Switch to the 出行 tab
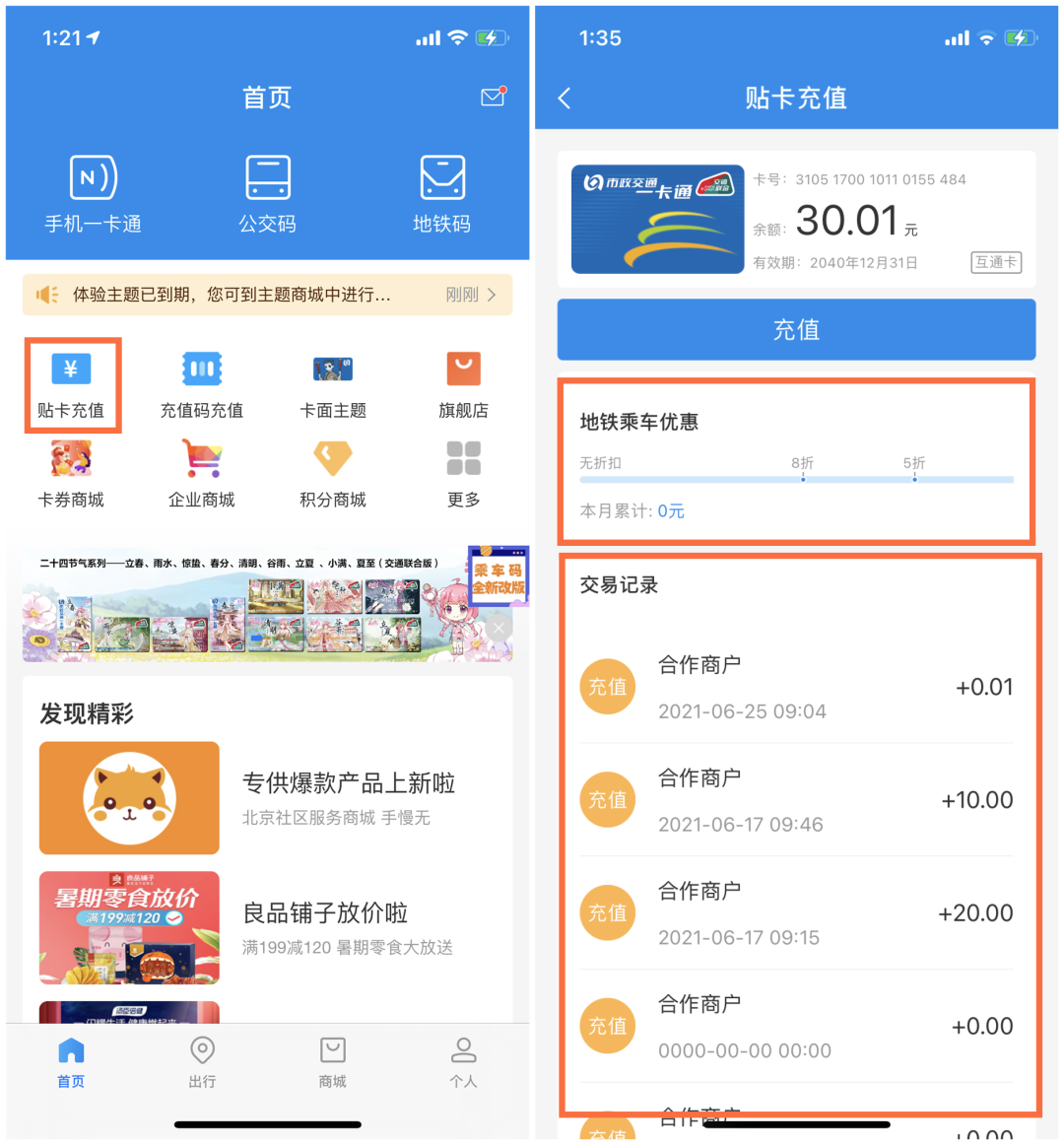 (202, 1062)
